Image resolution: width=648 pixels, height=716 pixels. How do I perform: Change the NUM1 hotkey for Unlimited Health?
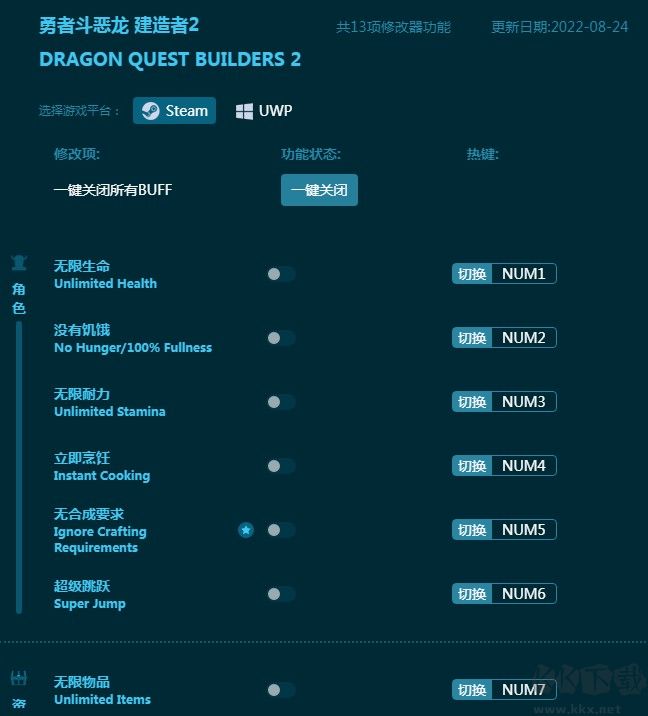[x=523, y=274]
